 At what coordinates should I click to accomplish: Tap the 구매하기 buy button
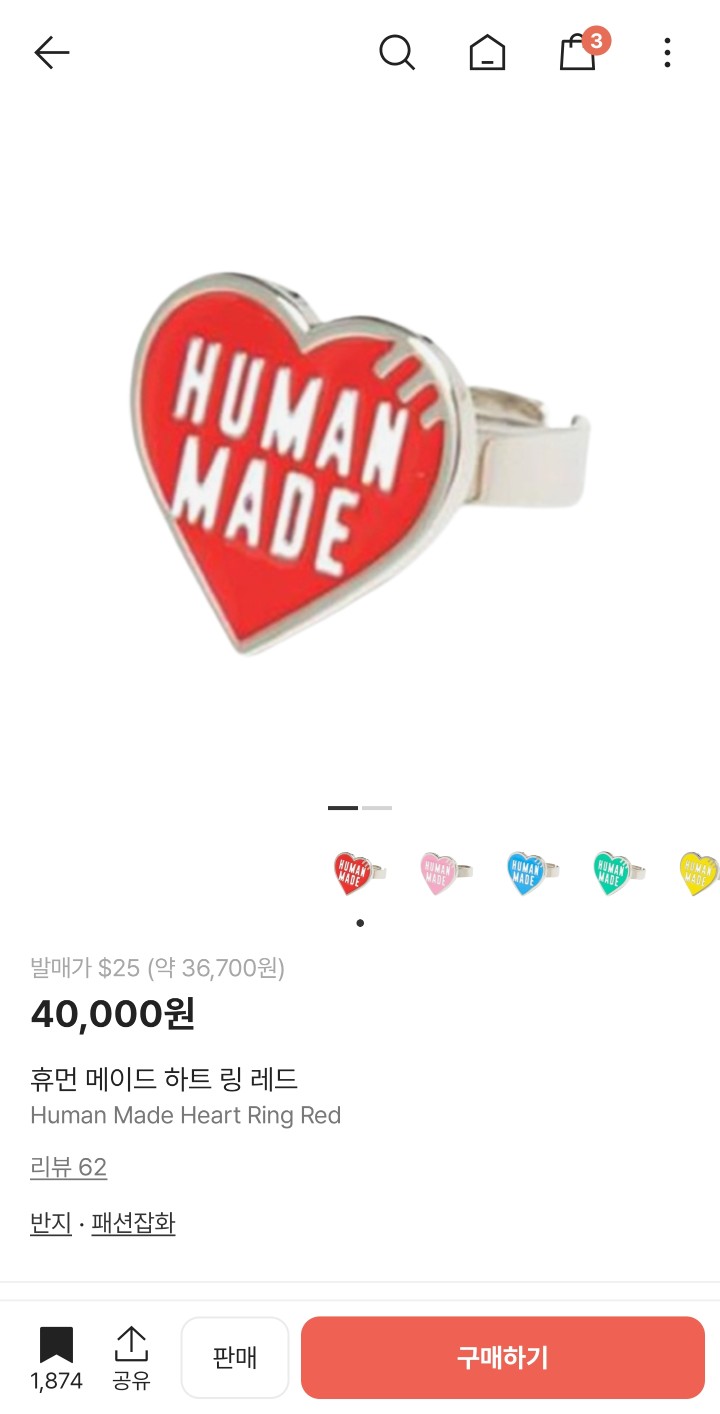(503, 1357)
